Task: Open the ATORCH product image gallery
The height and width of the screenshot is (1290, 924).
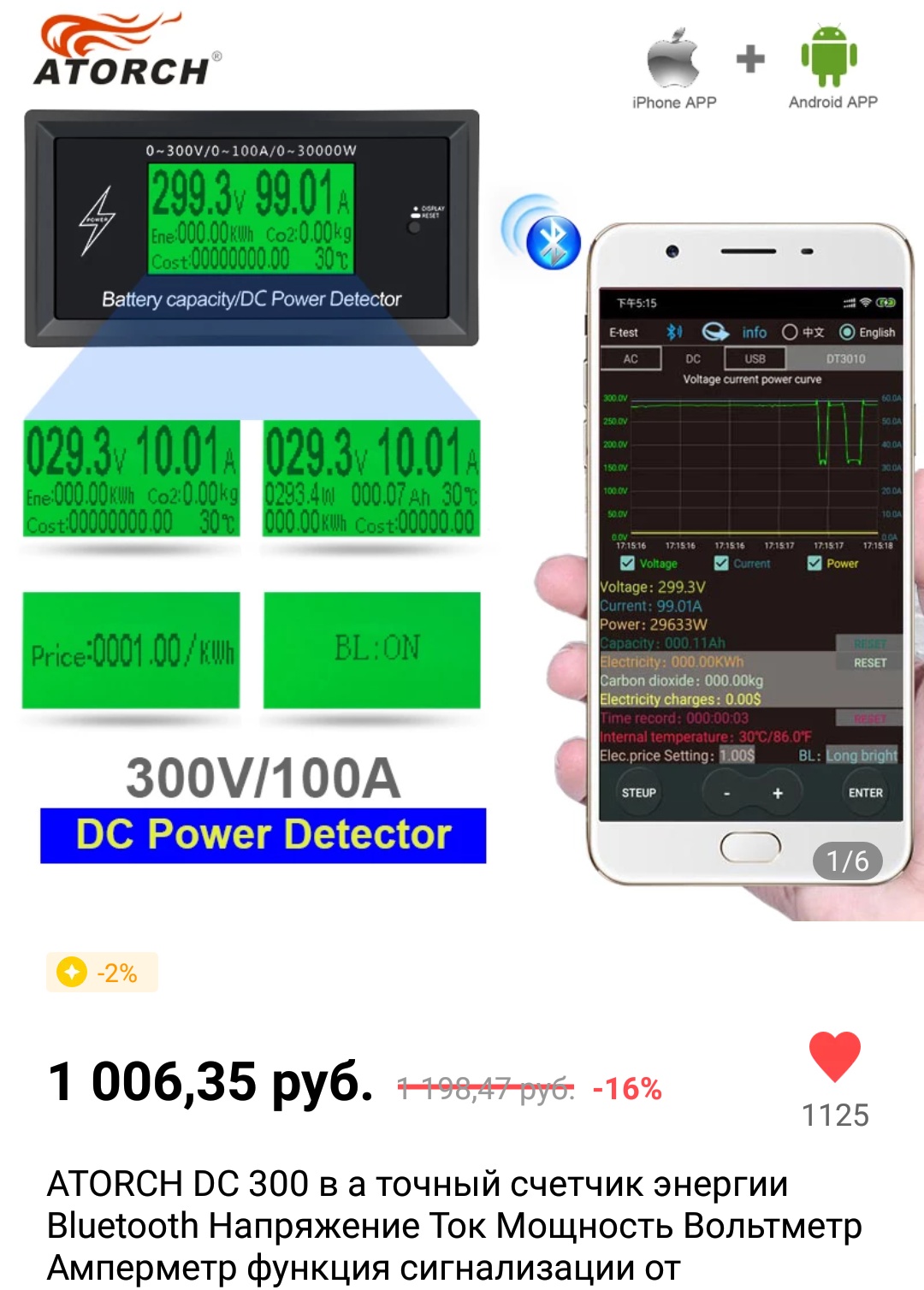Action: pos(462,462)
